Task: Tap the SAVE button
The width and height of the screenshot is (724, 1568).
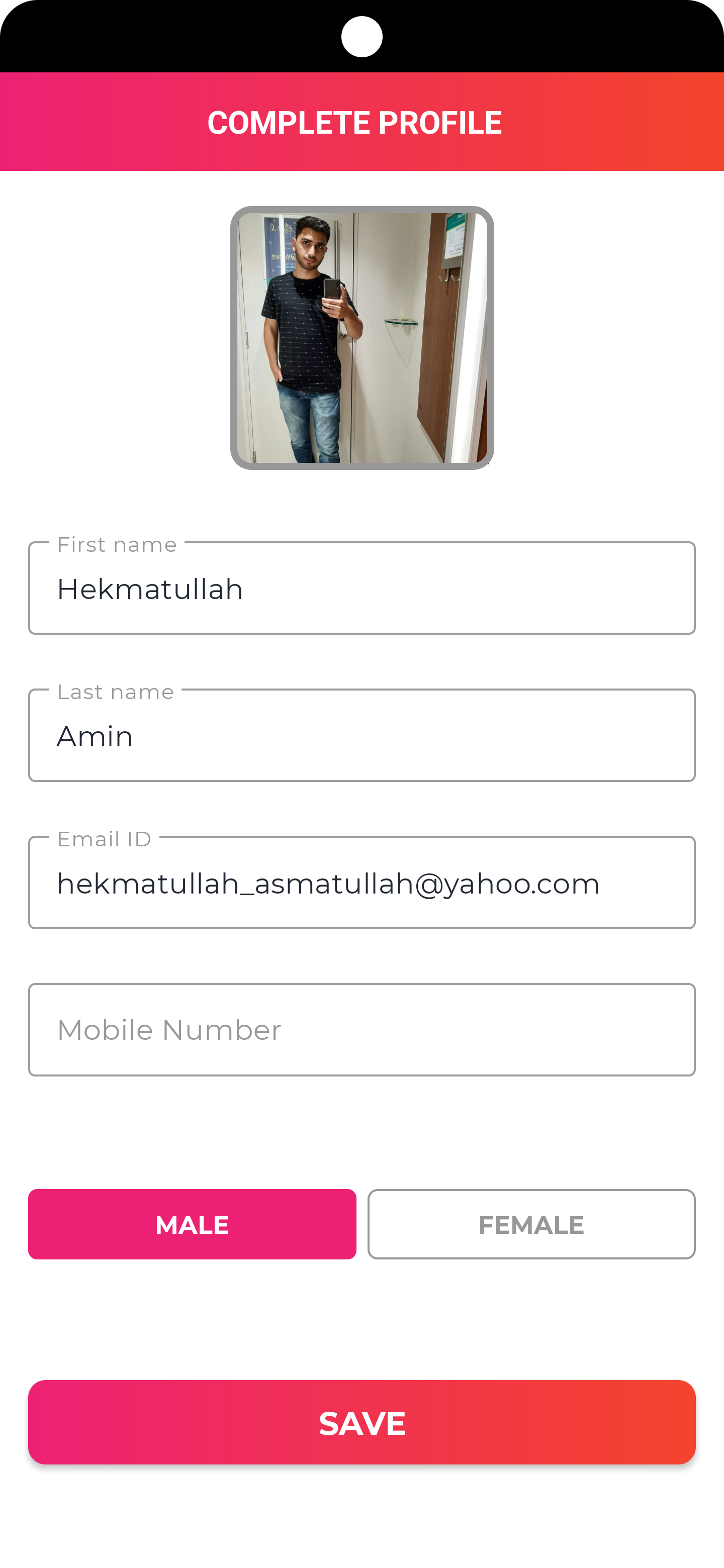Action: 361,1423
